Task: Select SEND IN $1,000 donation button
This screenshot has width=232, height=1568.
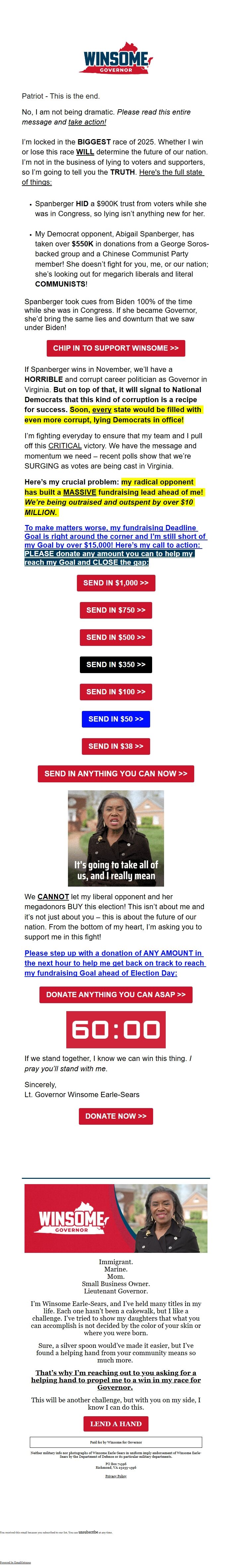Action: pos(115,583)
